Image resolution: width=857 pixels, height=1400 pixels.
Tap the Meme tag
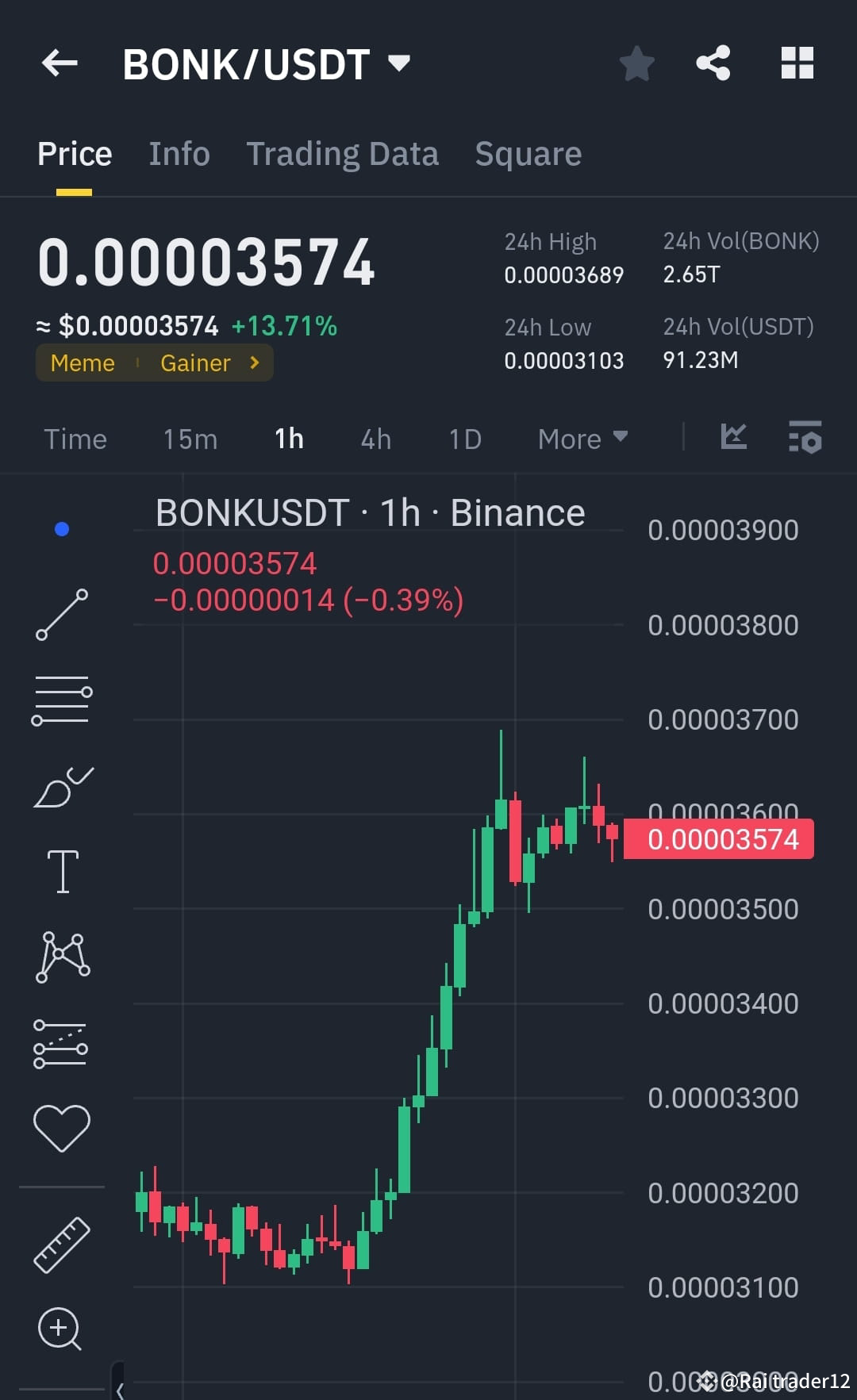coord(82,362)
